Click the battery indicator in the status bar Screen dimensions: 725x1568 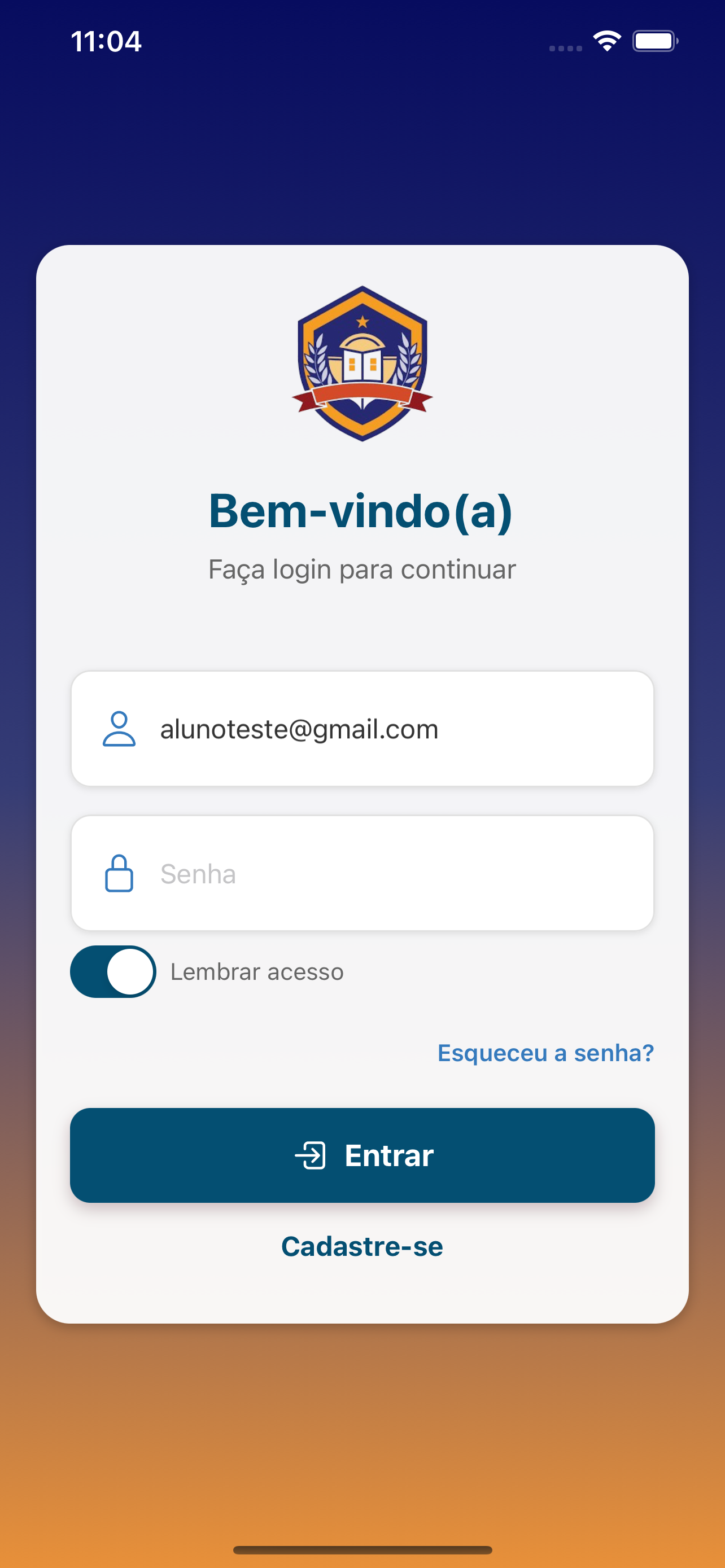(x=653, y=40)
